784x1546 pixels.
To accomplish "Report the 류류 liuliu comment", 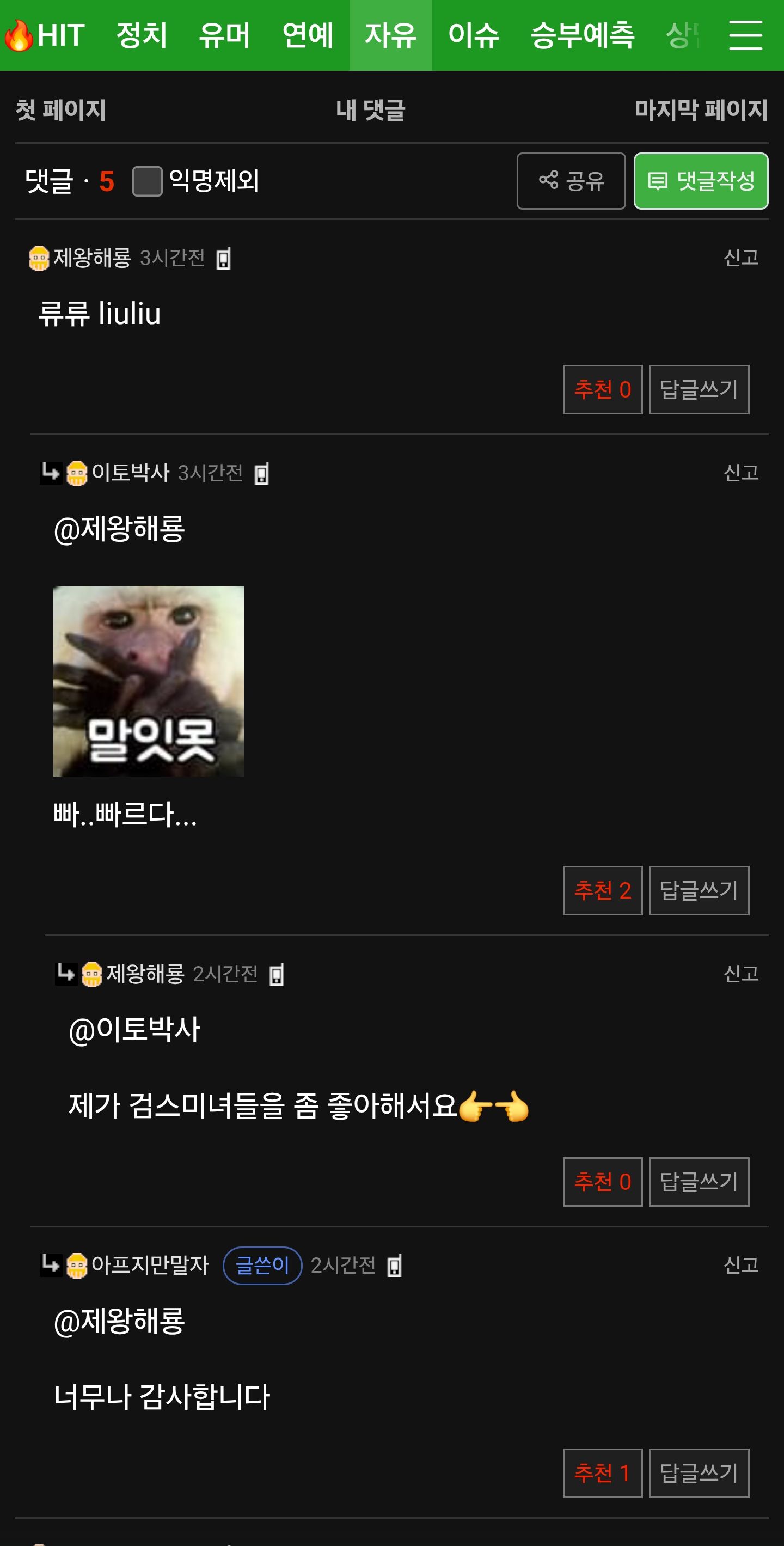I will (x=741, y=258).
